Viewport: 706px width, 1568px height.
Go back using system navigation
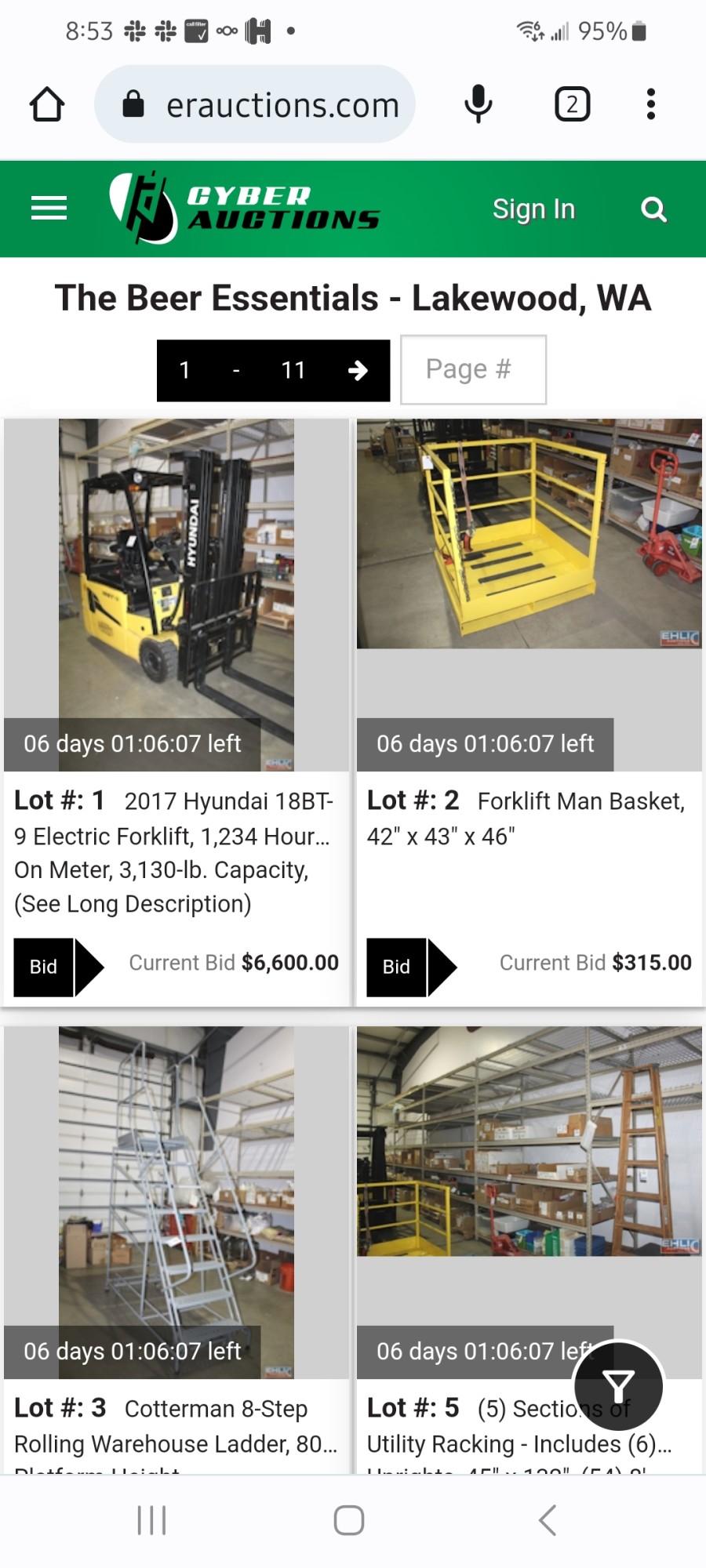[x=548, y=1520]
